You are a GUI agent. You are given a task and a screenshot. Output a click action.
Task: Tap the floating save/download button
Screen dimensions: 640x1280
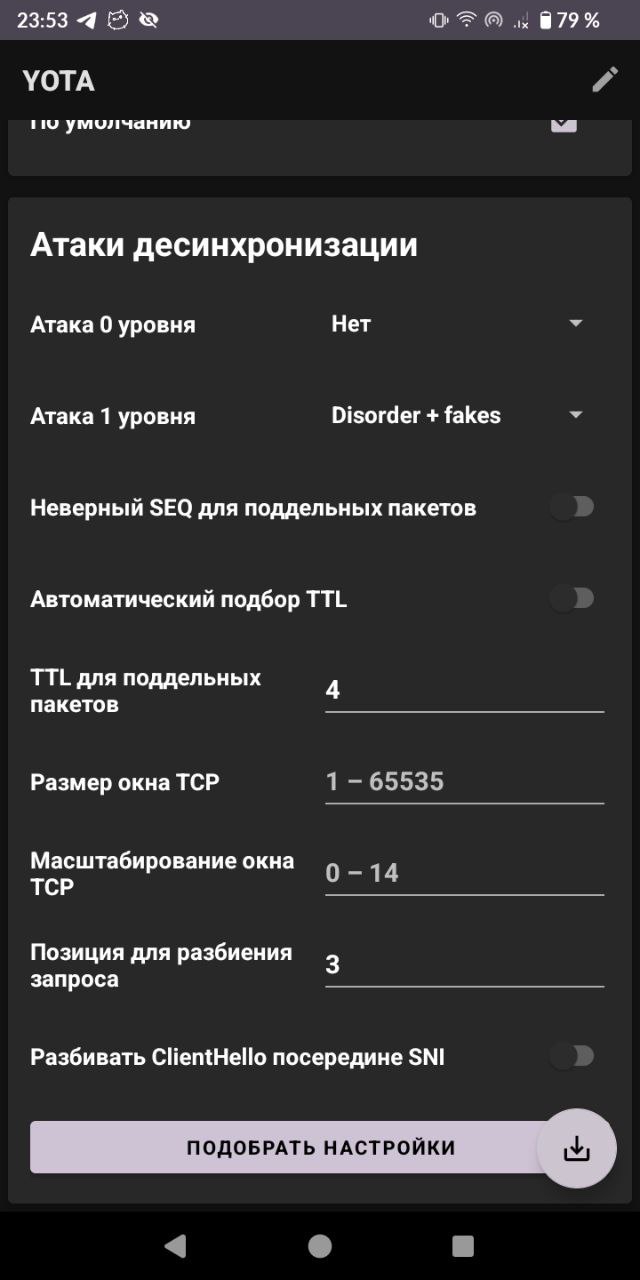576,1149
